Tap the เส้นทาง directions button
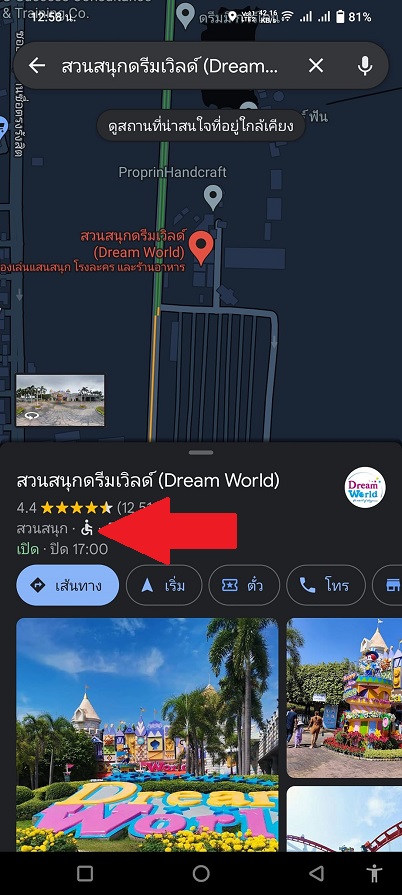402x895 pixels. [x=67, y=585]
